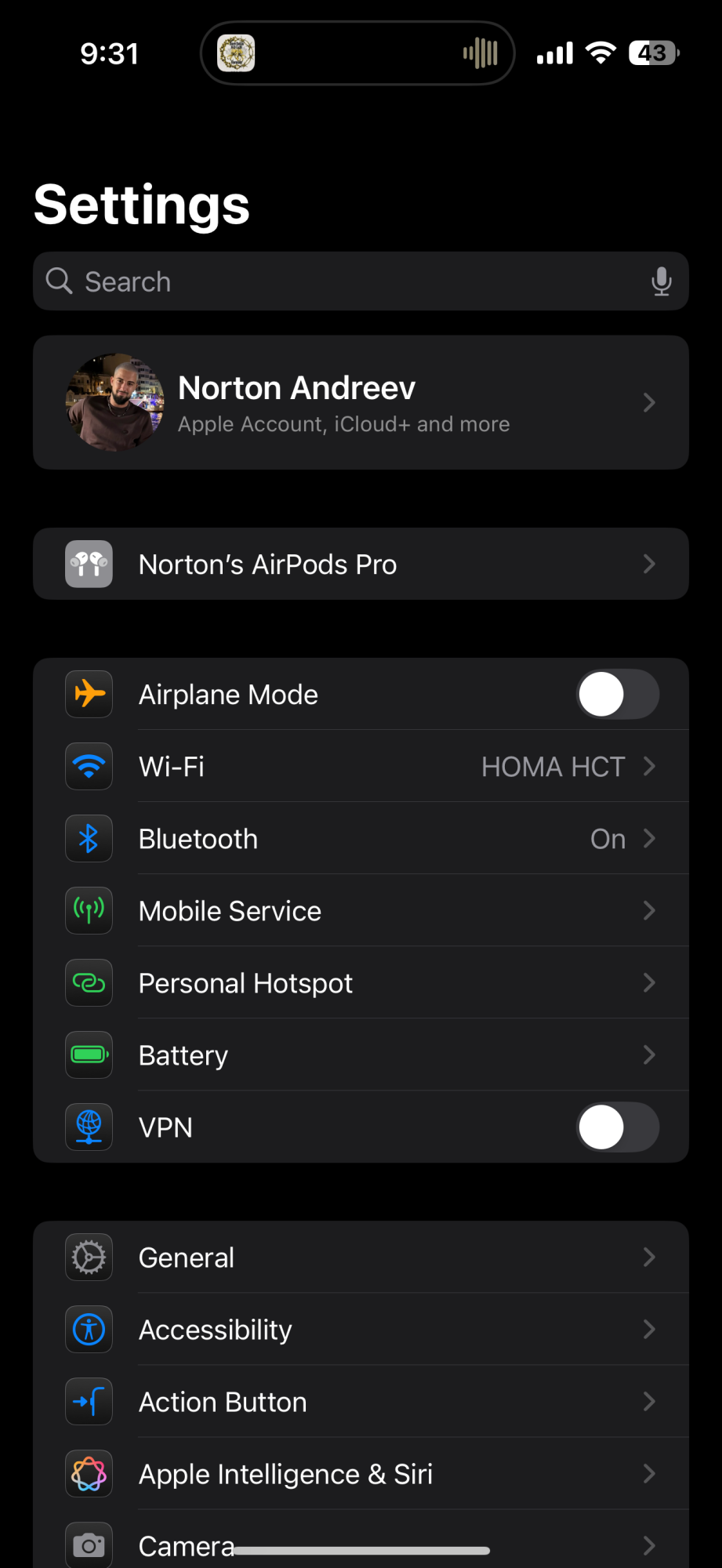Toggle Airplane Mode on
The width and height of the screenshot is (722, 1568).
pos(618,695)
